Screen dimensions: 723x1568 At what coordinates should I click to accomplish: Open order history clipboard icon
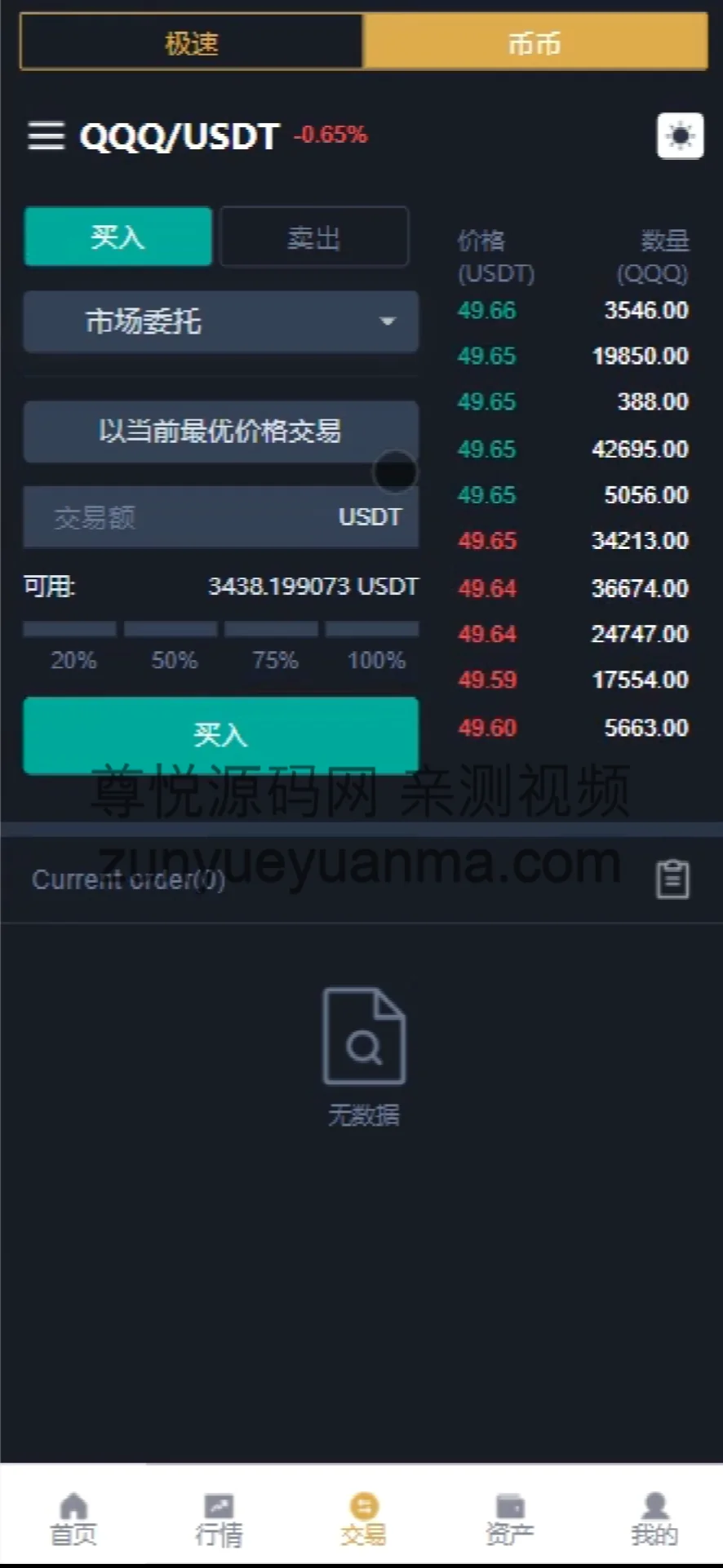tap(672, 879)
